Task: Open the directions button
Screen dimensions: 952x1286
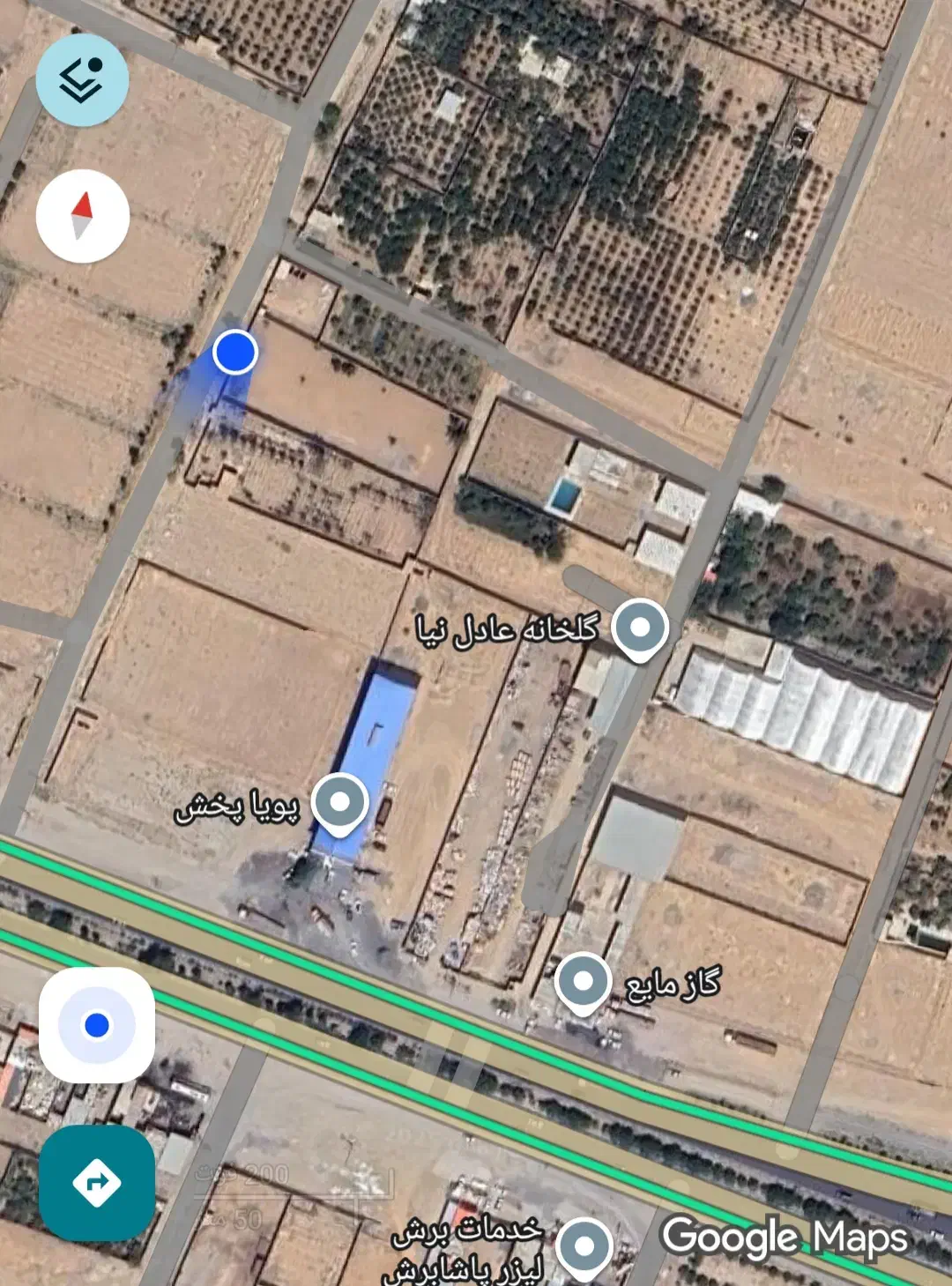Action: 97,1182
